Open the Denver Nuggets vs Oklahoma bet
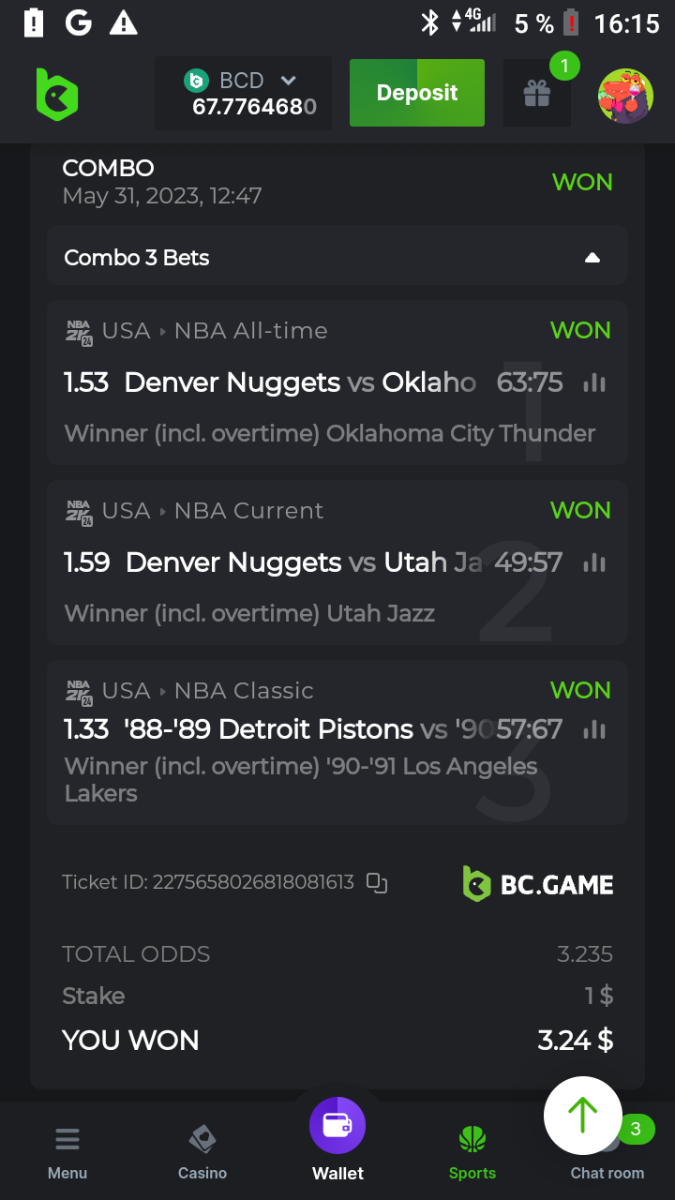The image size is (675, 1200). [300, 383]
